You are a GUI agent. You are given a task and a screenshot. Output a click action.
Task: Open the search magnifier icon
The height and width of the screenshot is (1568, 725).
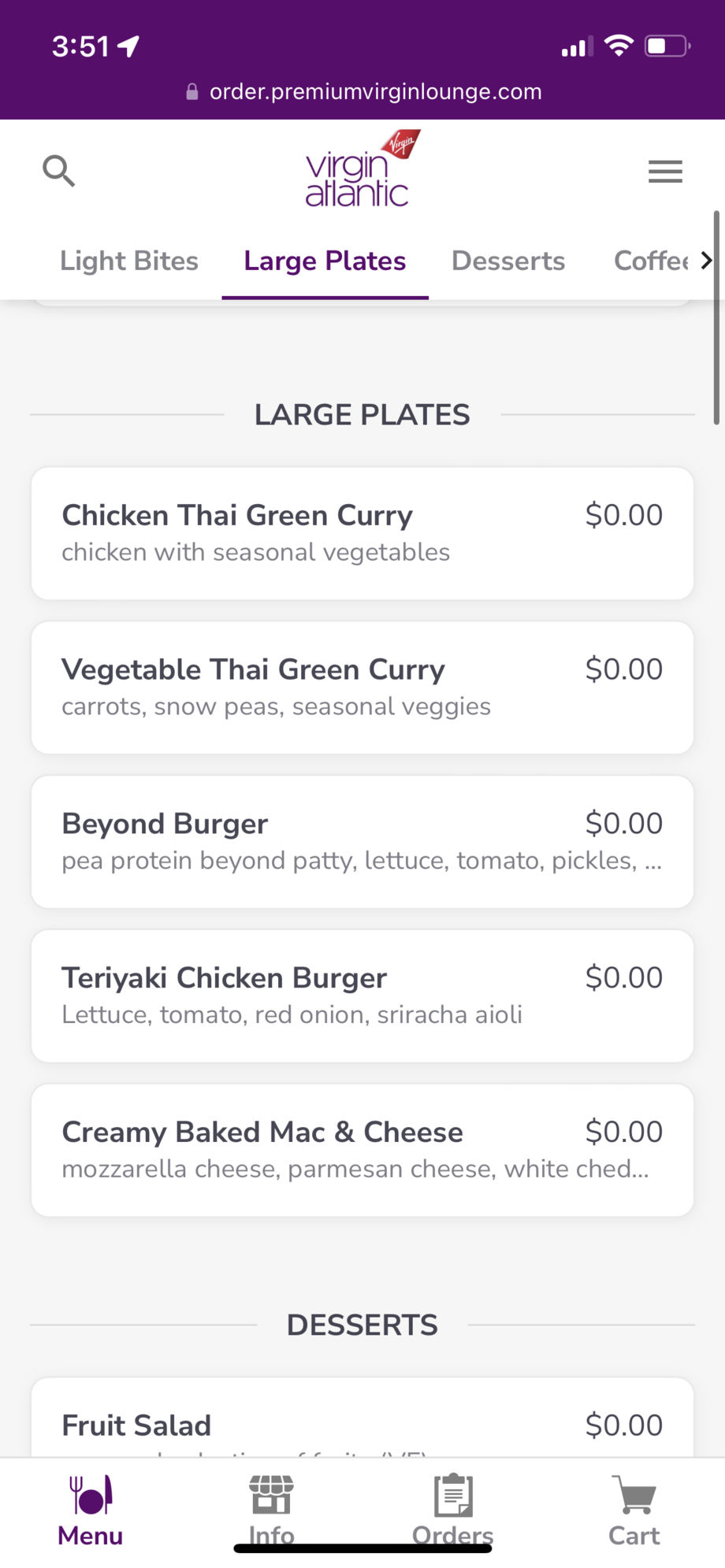click(59, 170)
